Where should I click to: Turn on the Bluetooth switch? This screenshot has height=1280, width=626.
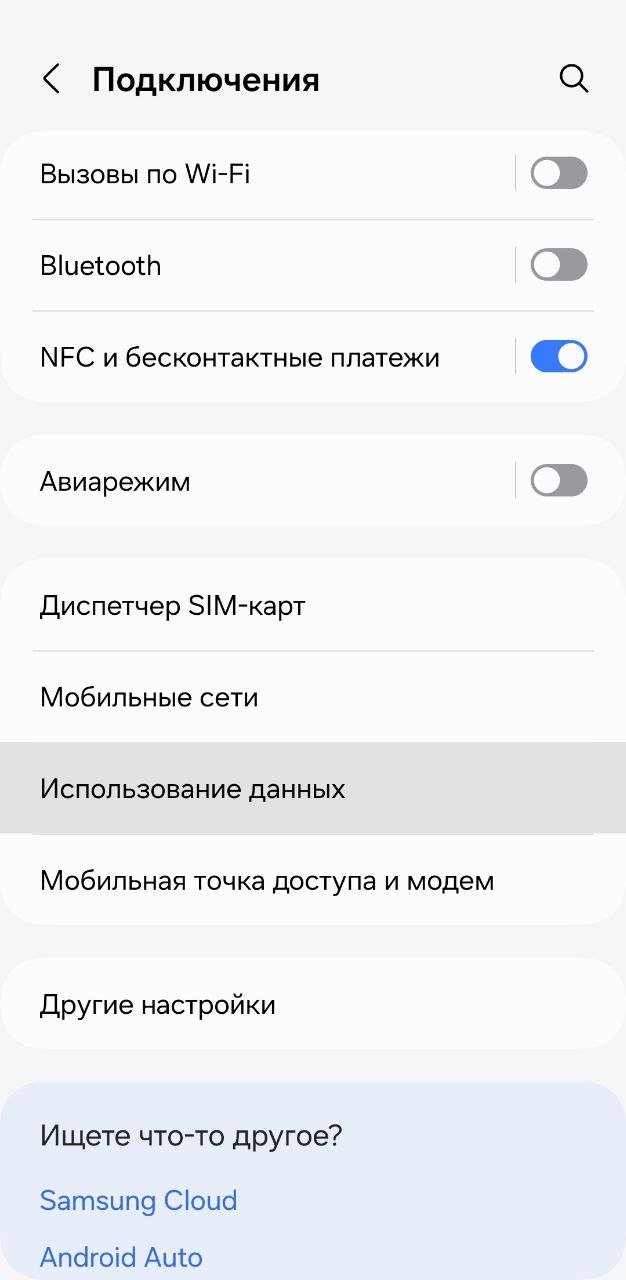pyautogui.click(x=558, y=265)
